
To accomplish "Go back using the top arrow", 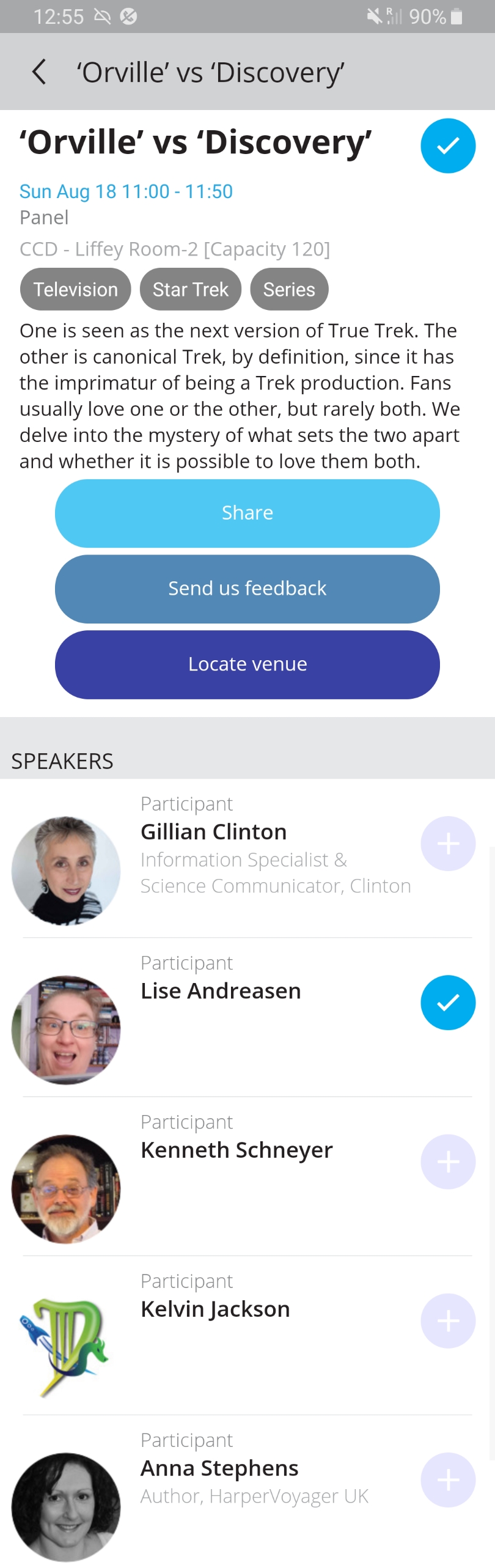I will 39,72.
